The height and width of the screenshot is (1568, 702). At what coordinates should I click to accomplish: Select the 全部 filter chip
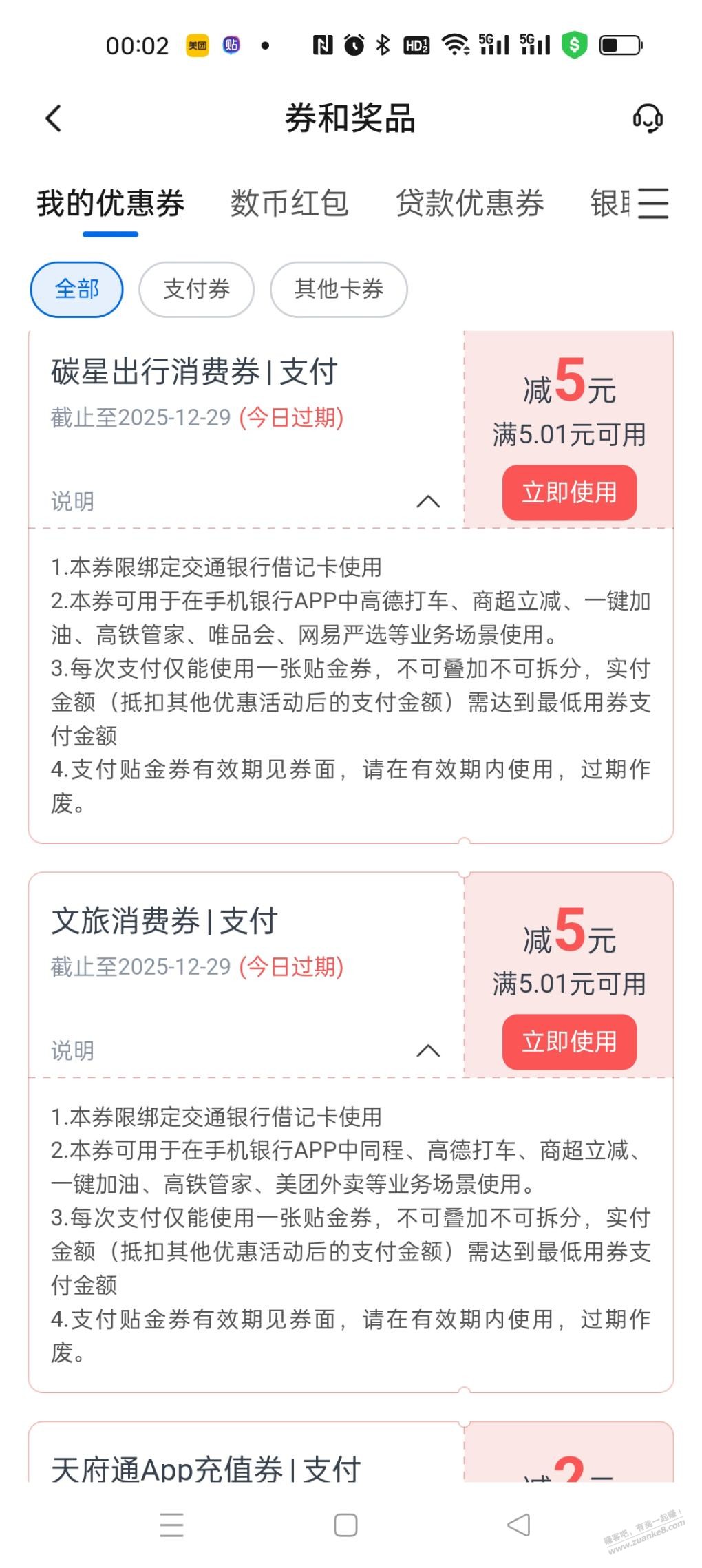click(76, 289)
